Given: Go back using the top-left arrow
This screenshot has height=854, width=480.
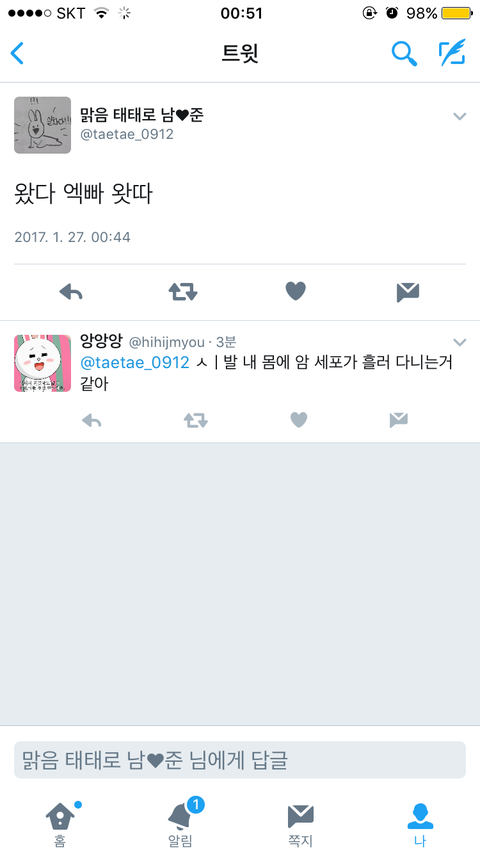Looking at the screenshot, I should coord(17,53).
